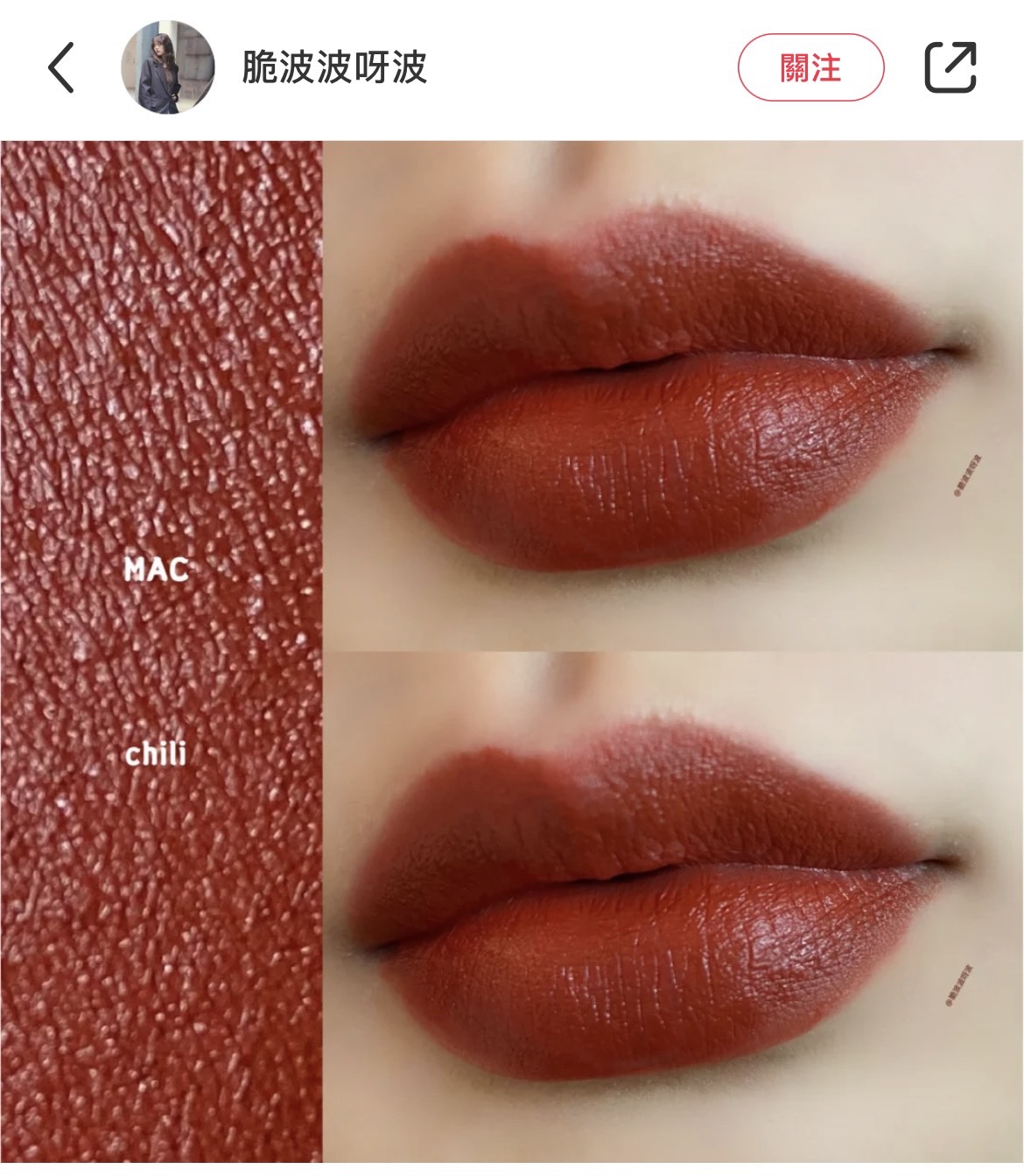Share this post via share icon

pyautogui.click(x=950, y=66)
